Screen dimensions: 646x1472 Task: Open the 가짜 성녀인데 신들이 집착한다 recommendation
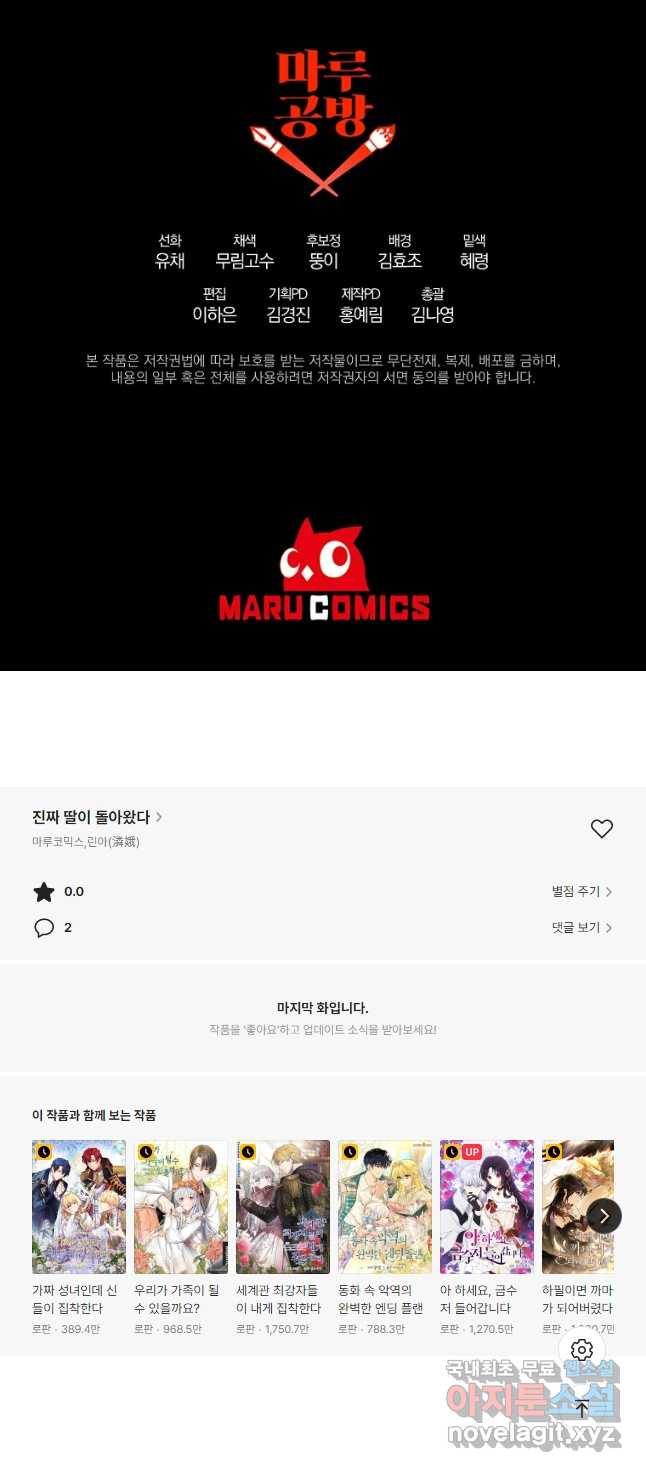[79, 1207]
